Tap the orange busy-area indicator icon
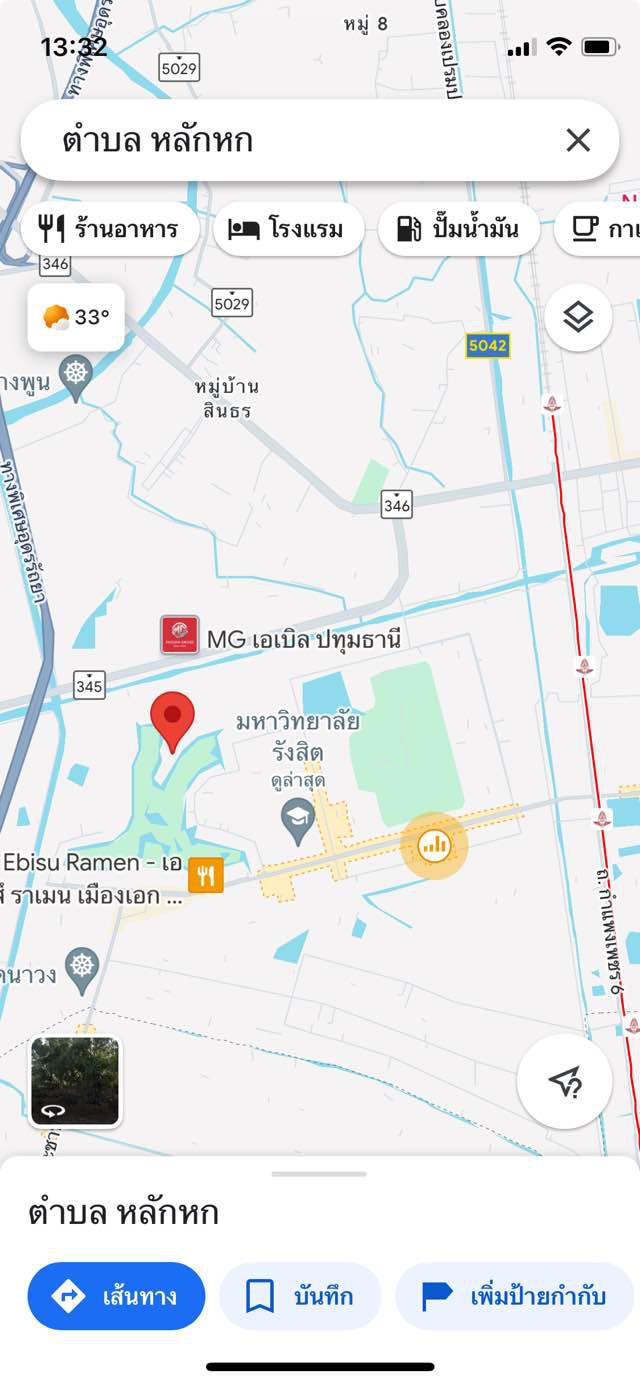The image size is (640, 1385). click(434, 846)
